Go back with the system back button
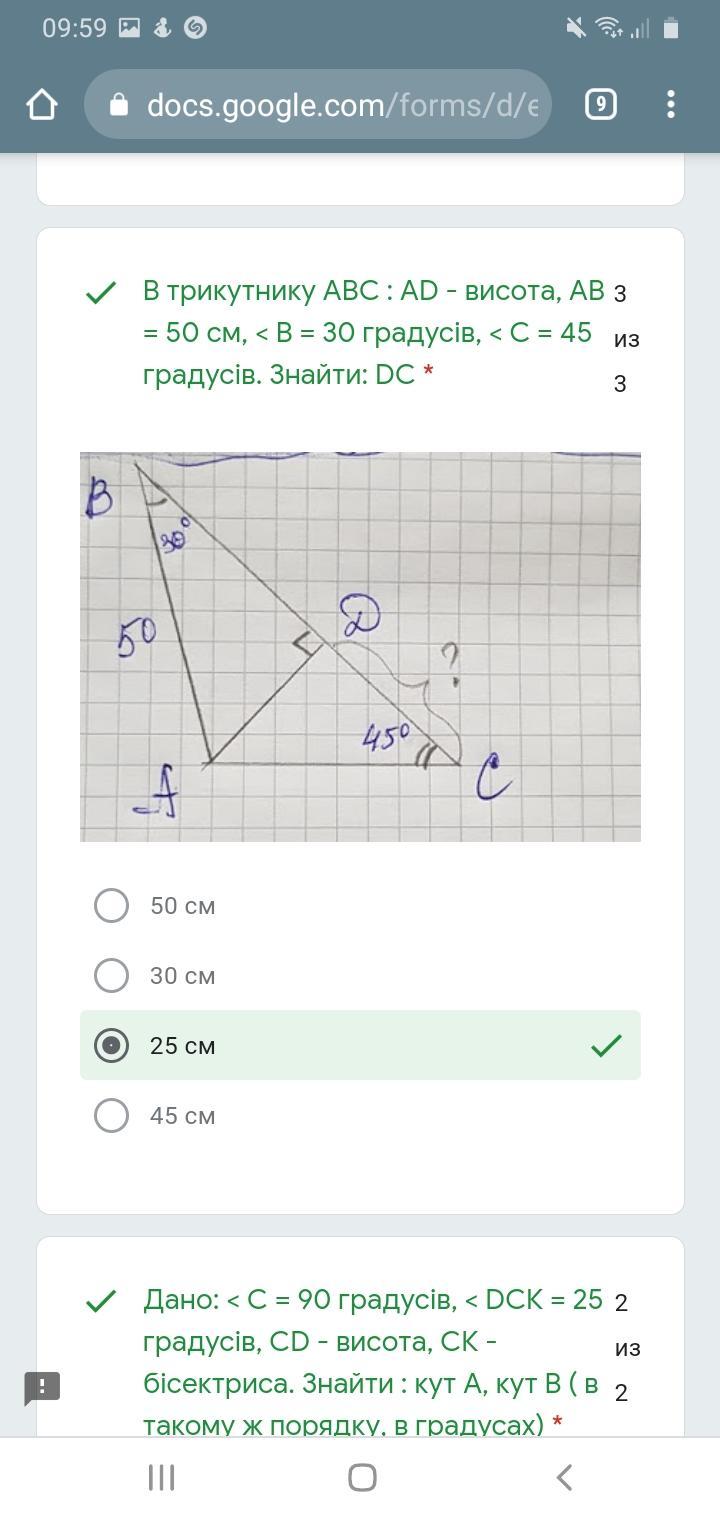 pyautogui.click(x=564, y=1477)
